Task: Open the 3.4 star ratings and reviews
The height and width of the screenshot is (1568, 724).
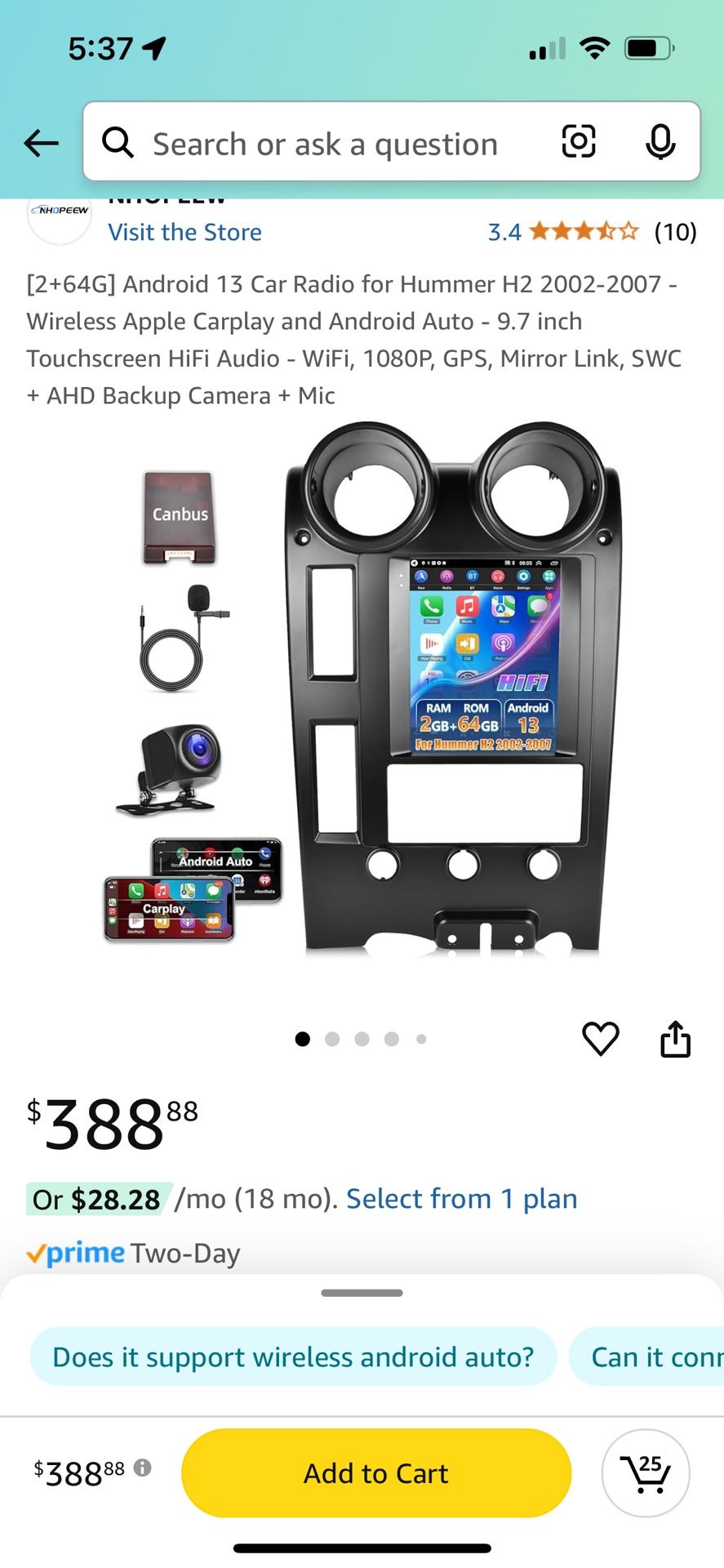Action: [591, 232]
